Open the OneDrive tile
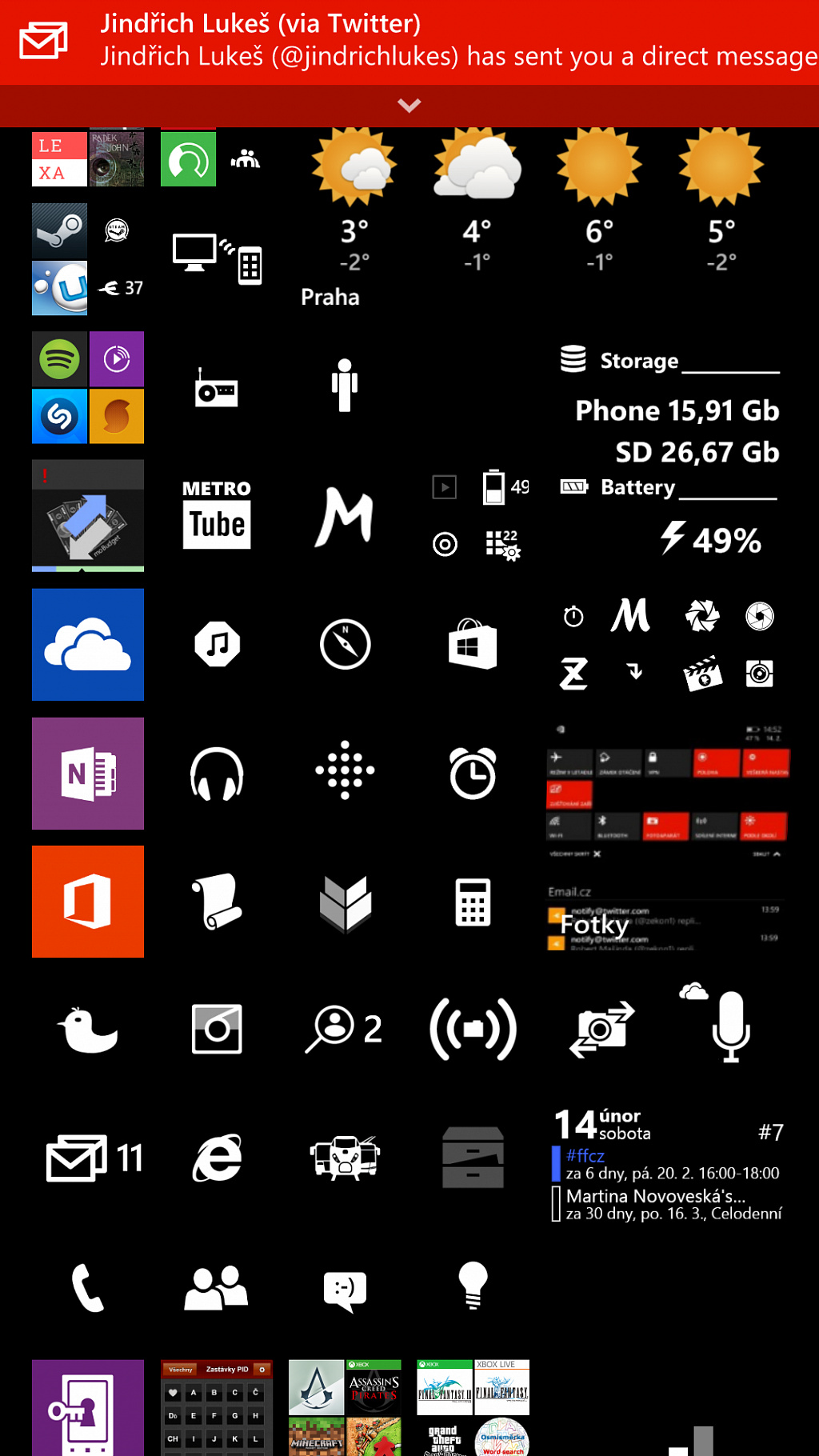 [x=88, y=645]
